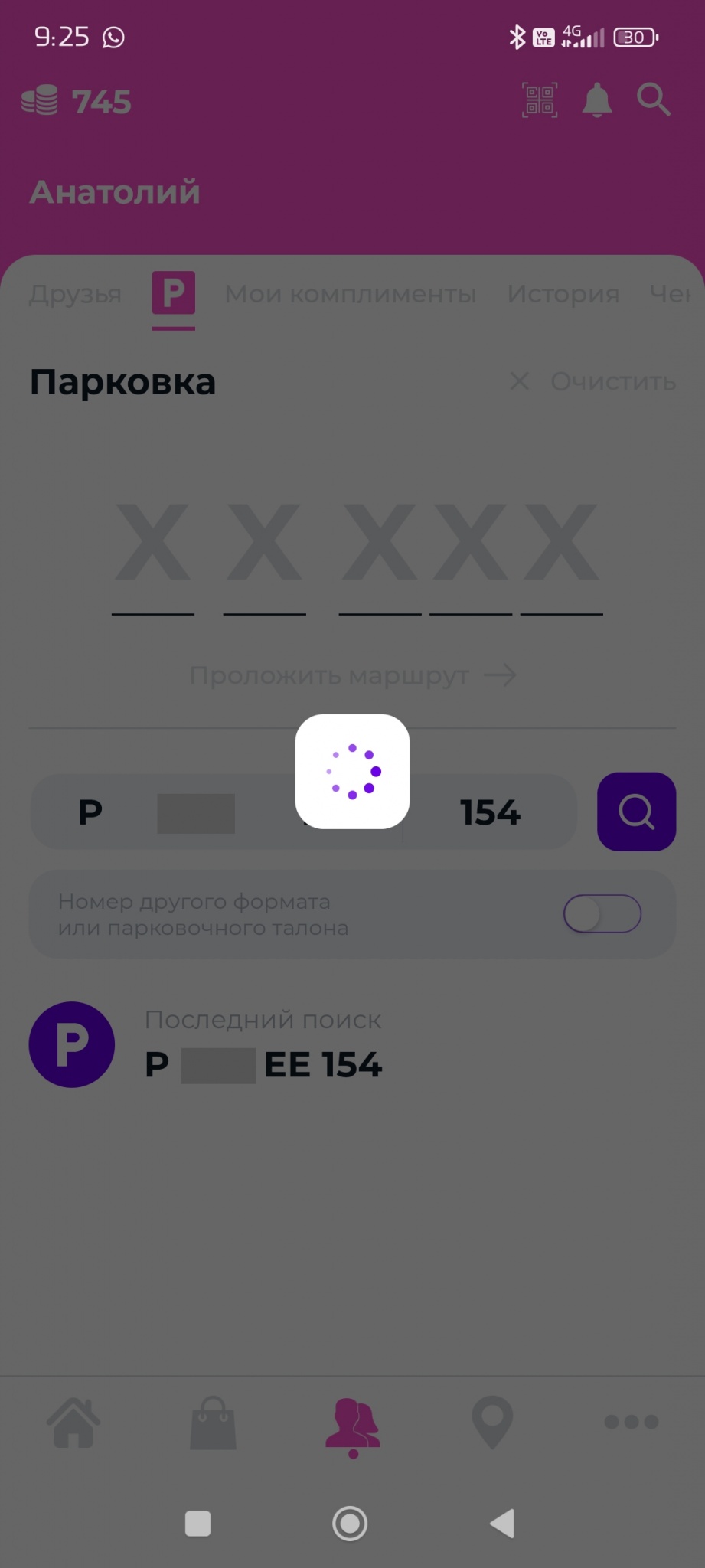Go back with system back button
The width and height of the screenshot is (705, 1568).
pos(502,1524)
